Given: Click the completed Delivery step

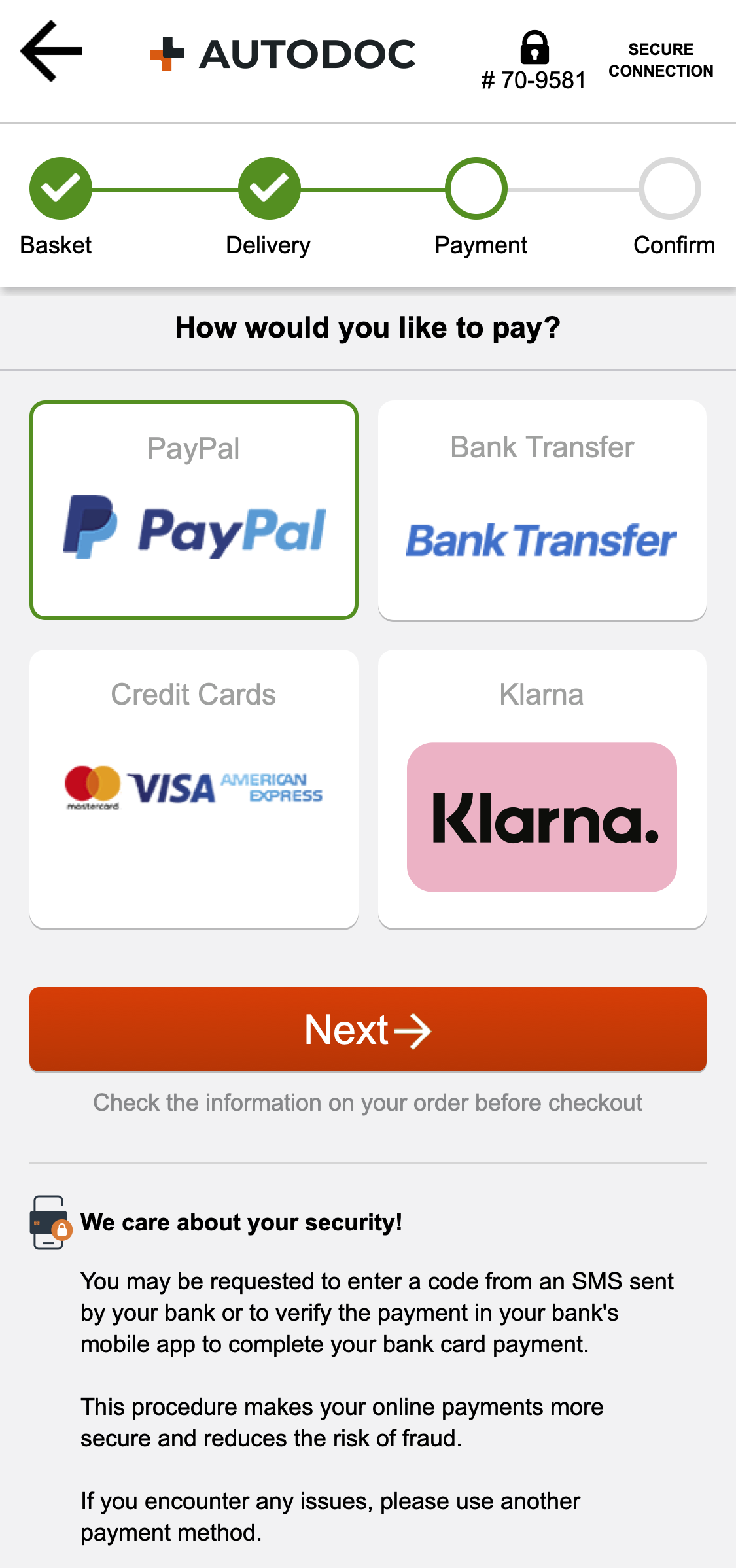Looking at the screenshot, I should [x=270, y=188].
